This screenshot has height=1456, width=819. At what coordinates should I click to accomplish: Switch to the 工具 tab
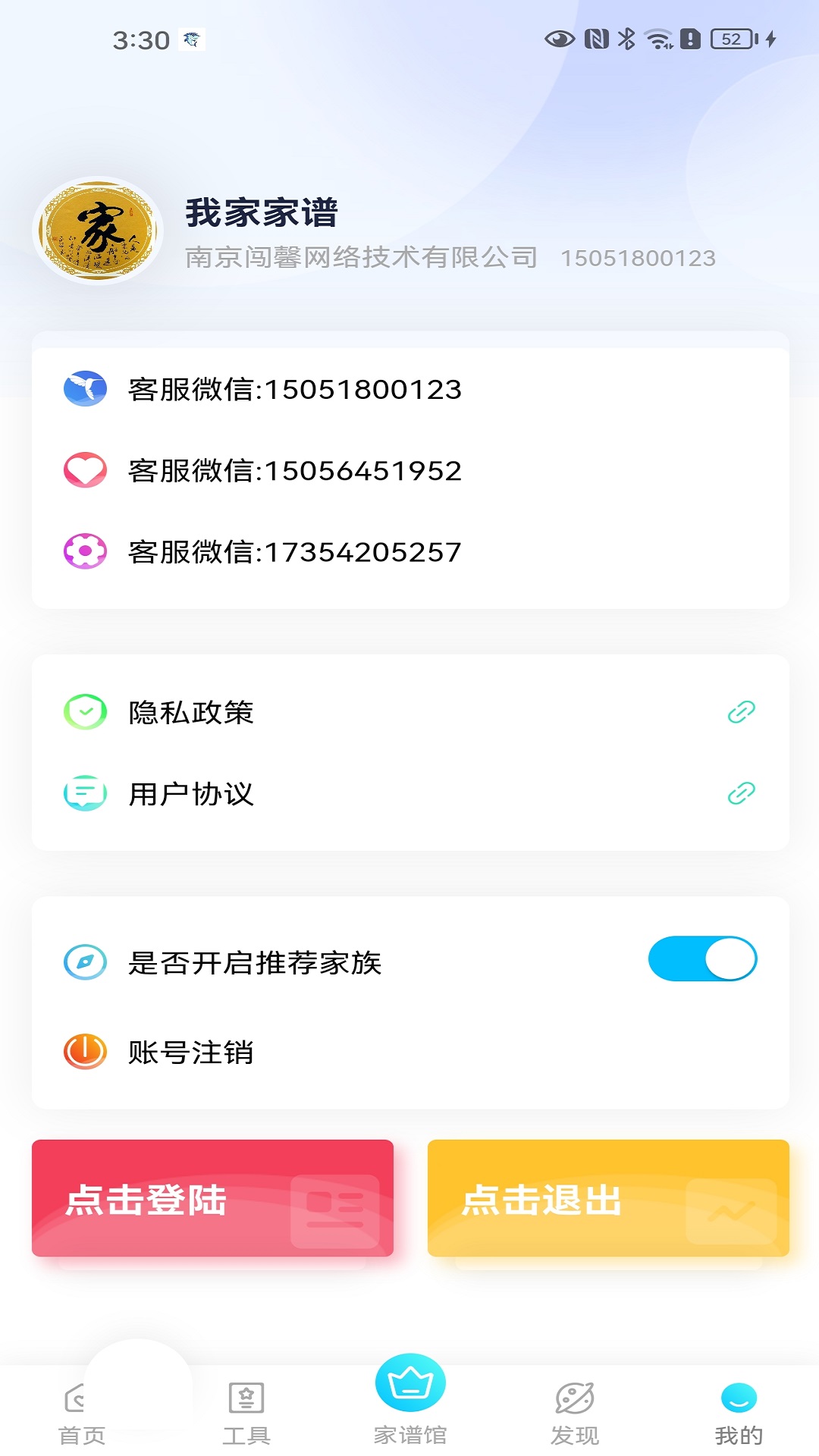[x=246, y=1414]
